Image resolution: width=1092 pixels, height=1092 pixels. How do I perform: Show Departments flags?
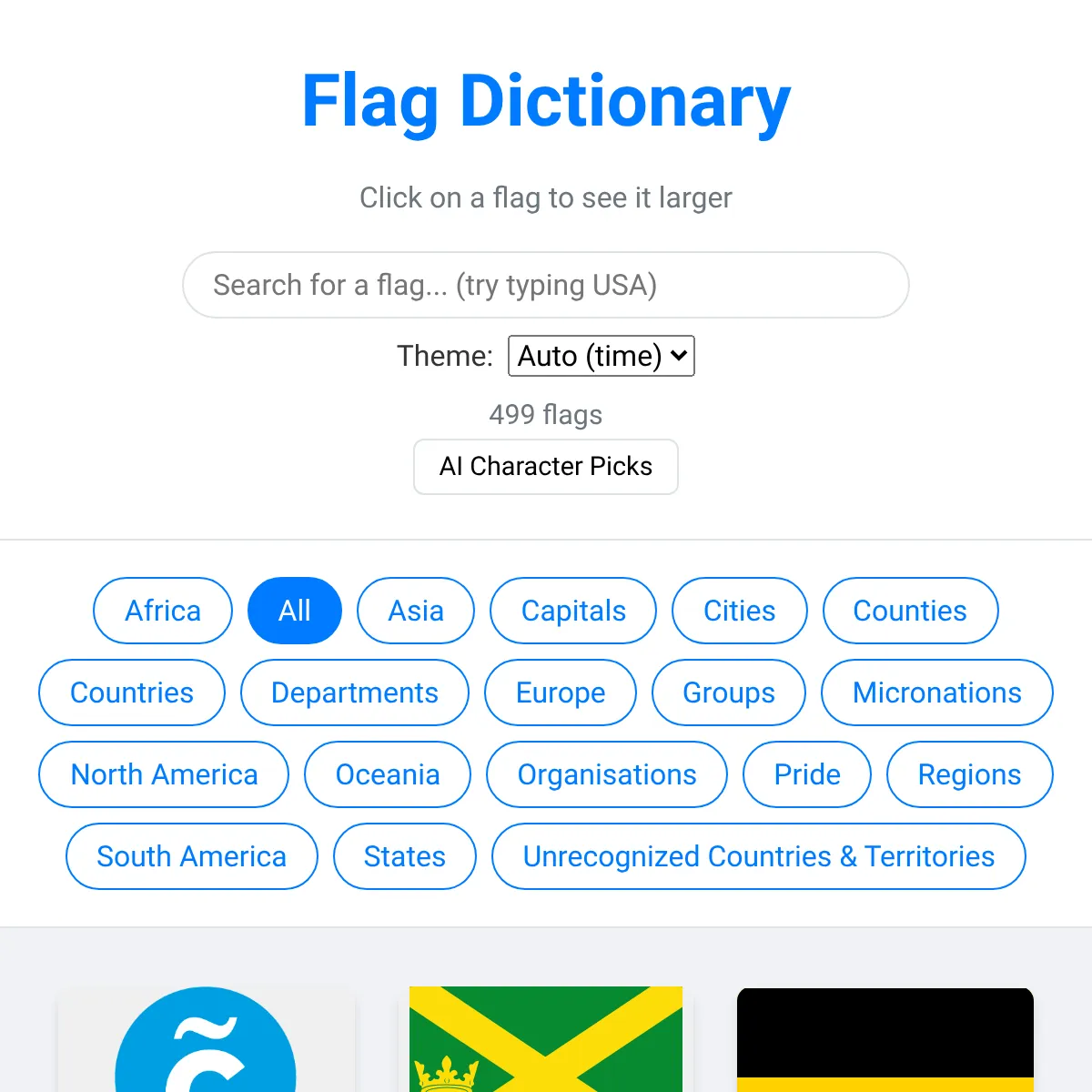(x=355, y=693)
